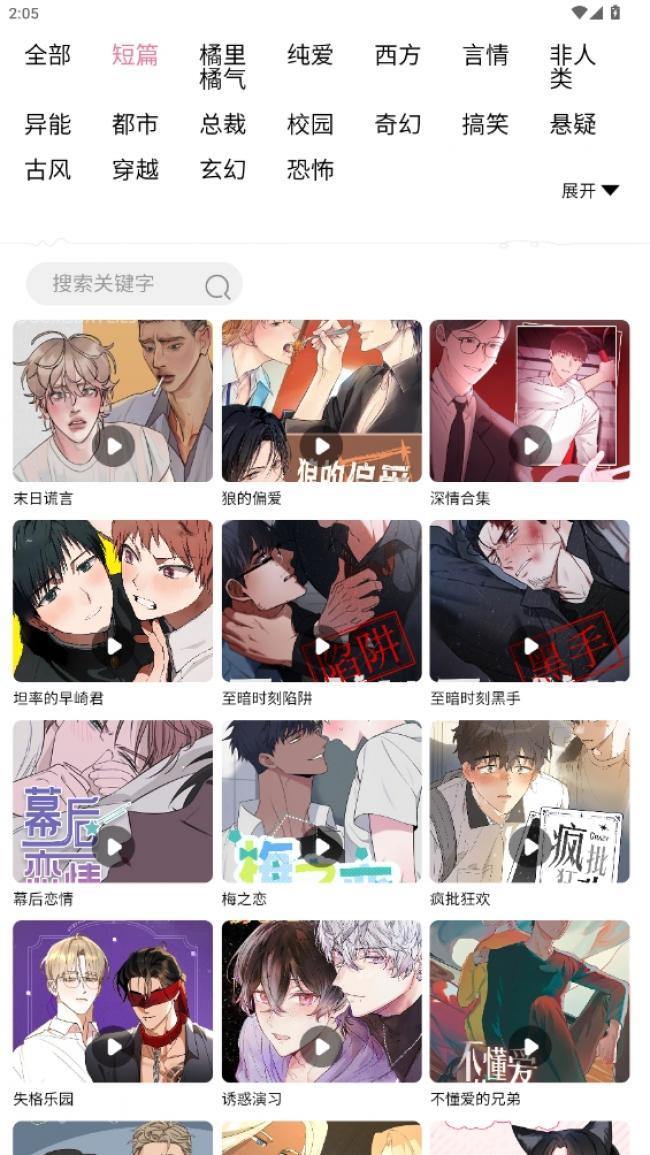Open the 疯批狂欢 comic
Screen dimensions: 650x1155
tap(529, 802)
